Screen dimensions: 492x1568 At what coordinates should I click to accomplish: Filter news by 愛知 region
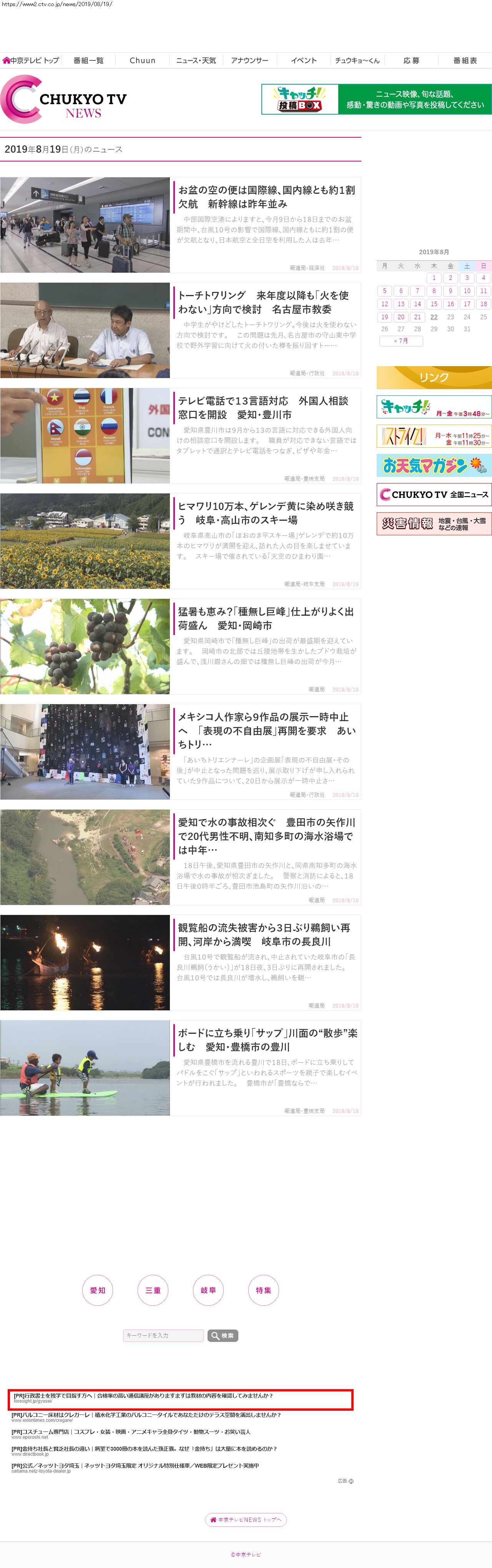pyautogui.click(x=97, y=1290)
